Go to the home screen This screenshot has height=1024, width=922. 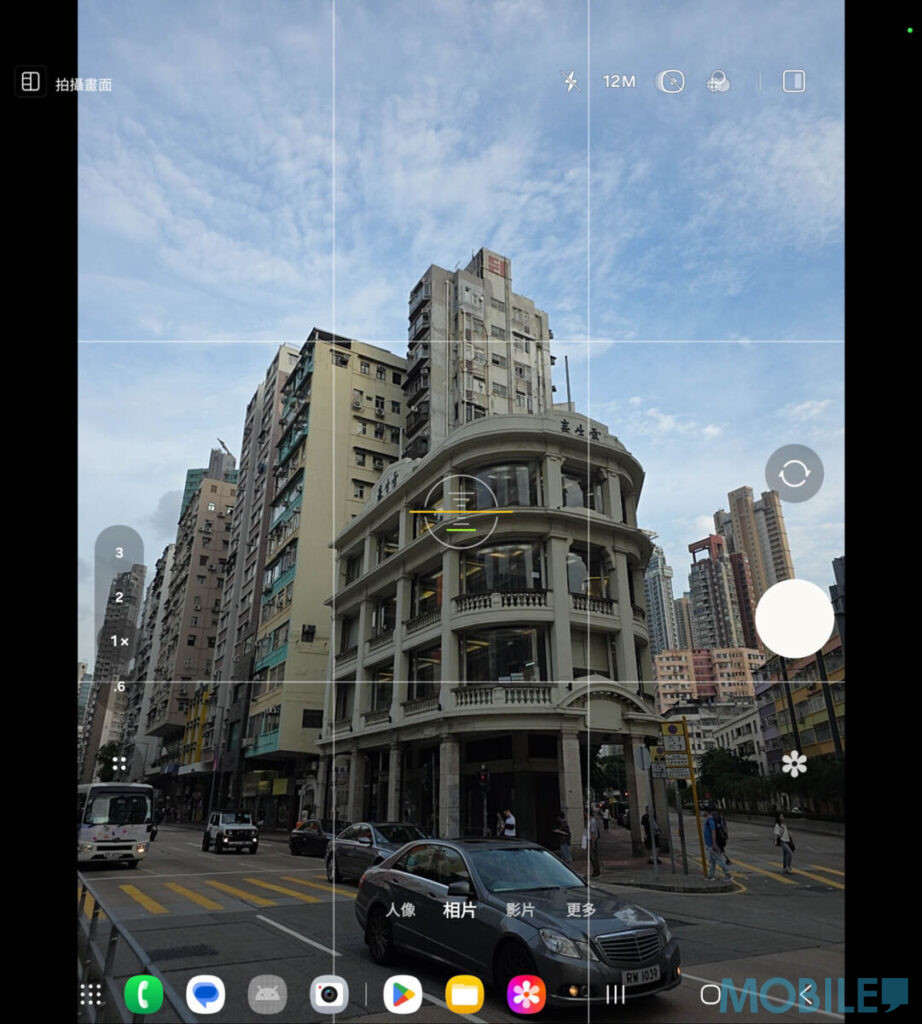710,994
